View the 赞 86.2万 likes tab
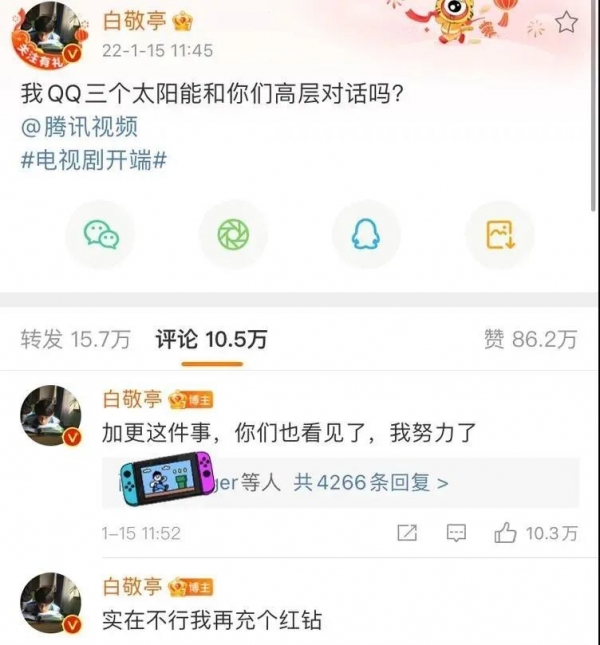Screen dimensions: 600x645 pos(530,339)
